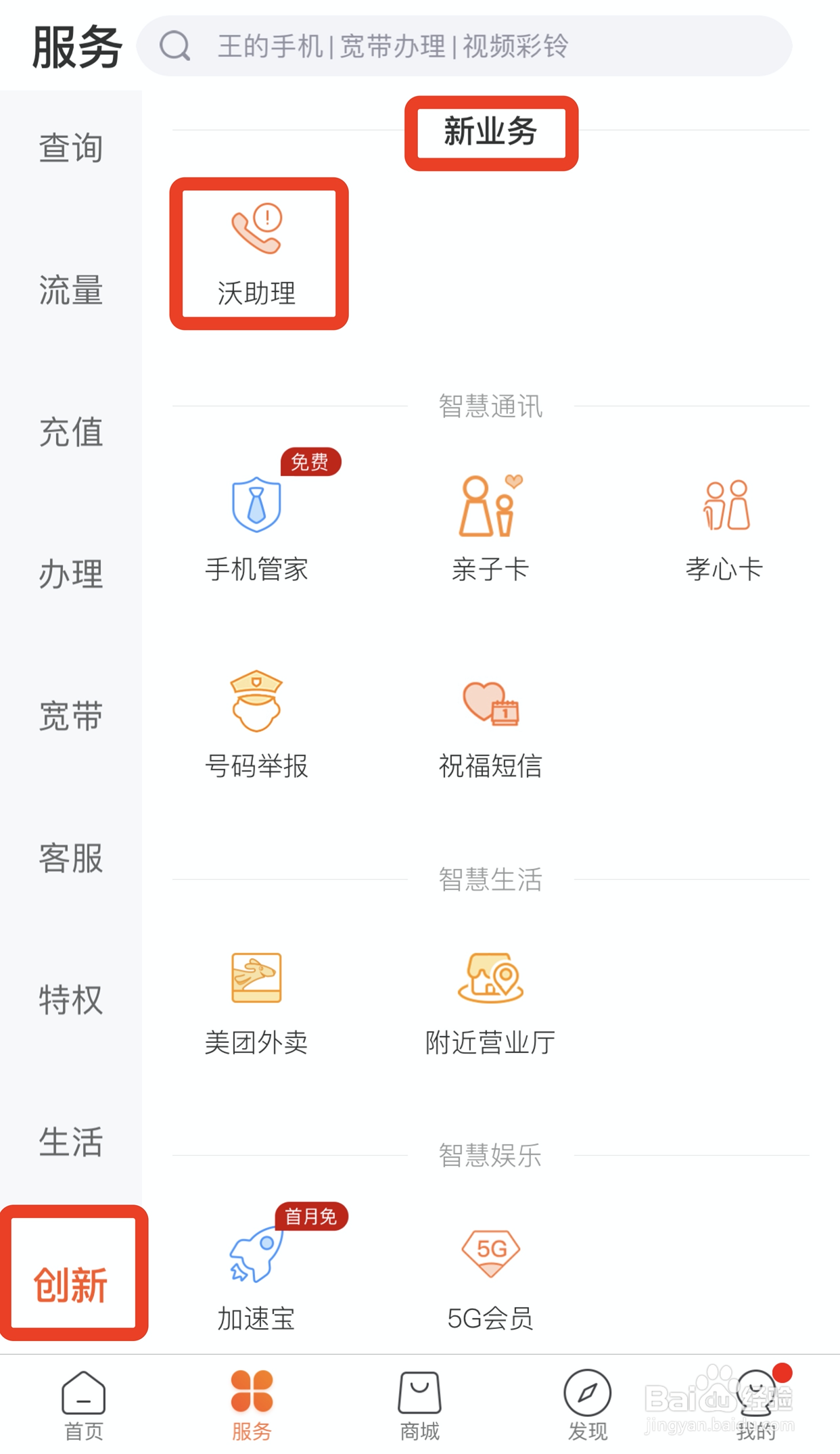Select the 宽带 category
The image size is (840, 1454).
tap(71, 716)
